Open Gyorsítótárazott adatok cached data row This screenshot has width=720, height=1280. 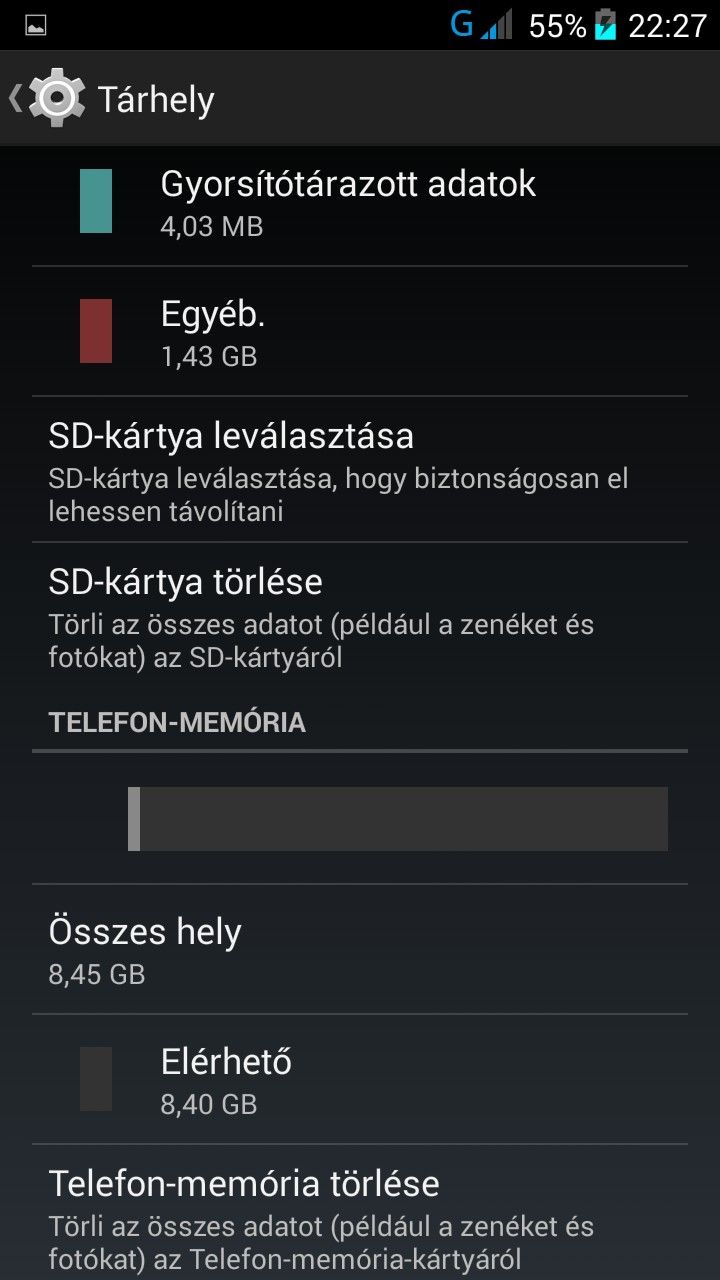coord(360,202)
